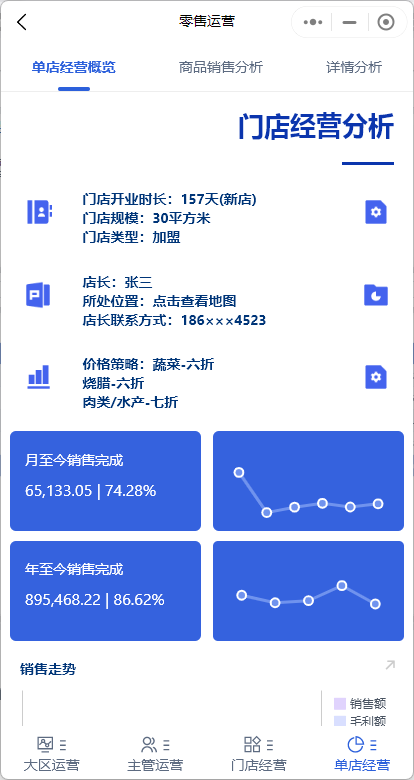The image size is (414, 780).
Task: Go to 门店经营 in bottom navigation
Action: pos(258,755)
